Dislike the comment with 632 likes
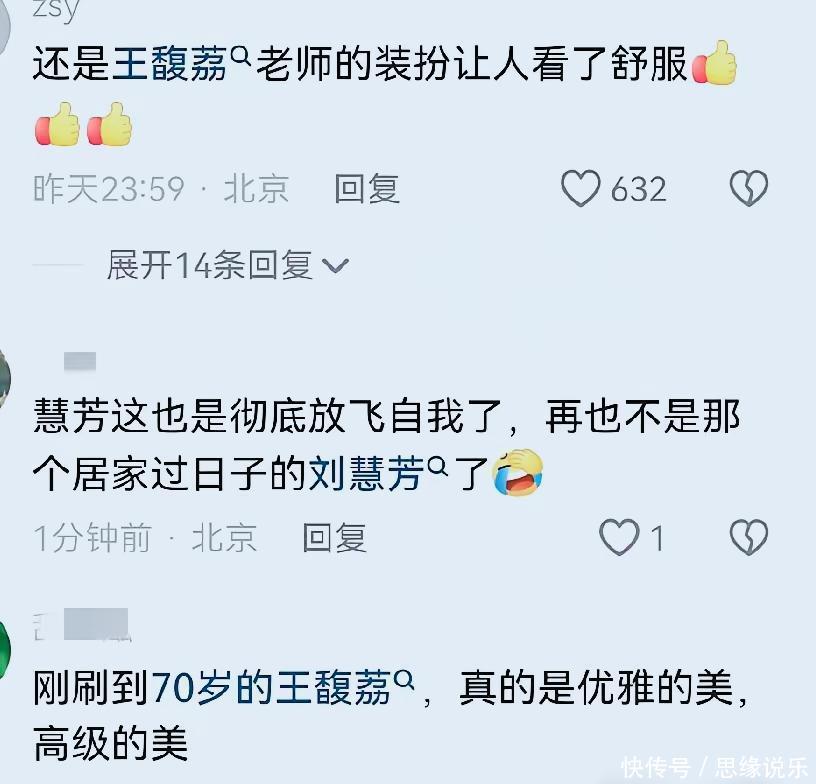 [748, 188]
